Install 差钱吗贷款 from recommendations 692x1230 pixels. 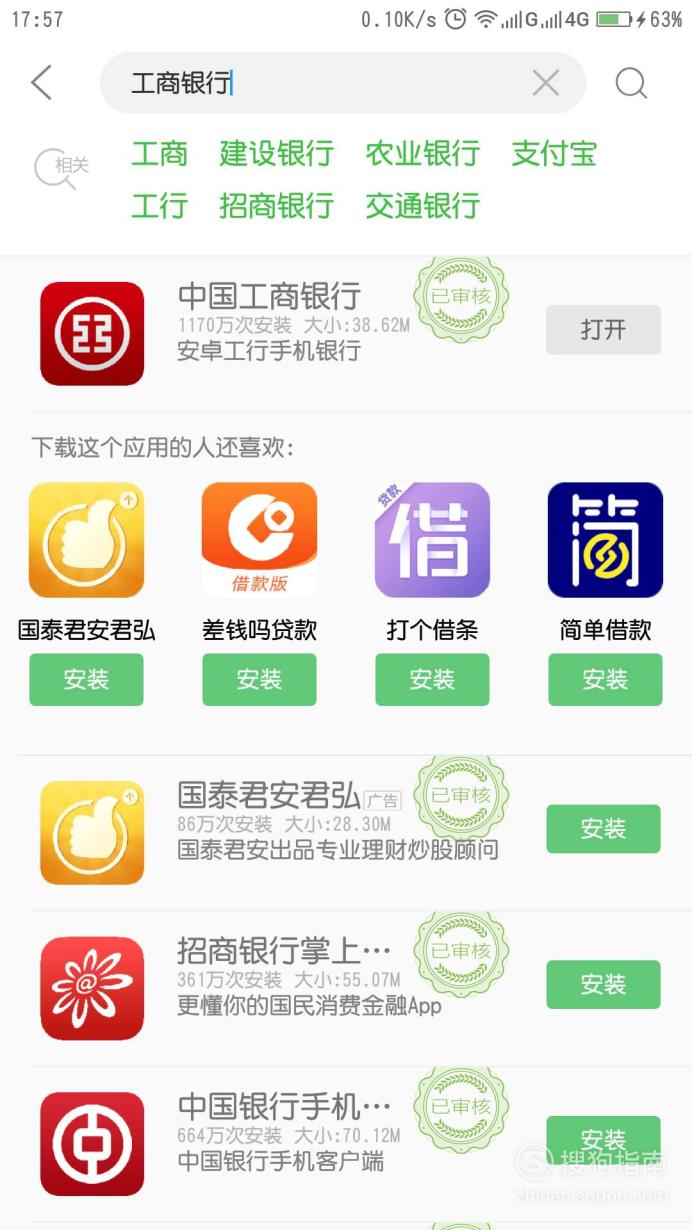(x=259, y=680)
